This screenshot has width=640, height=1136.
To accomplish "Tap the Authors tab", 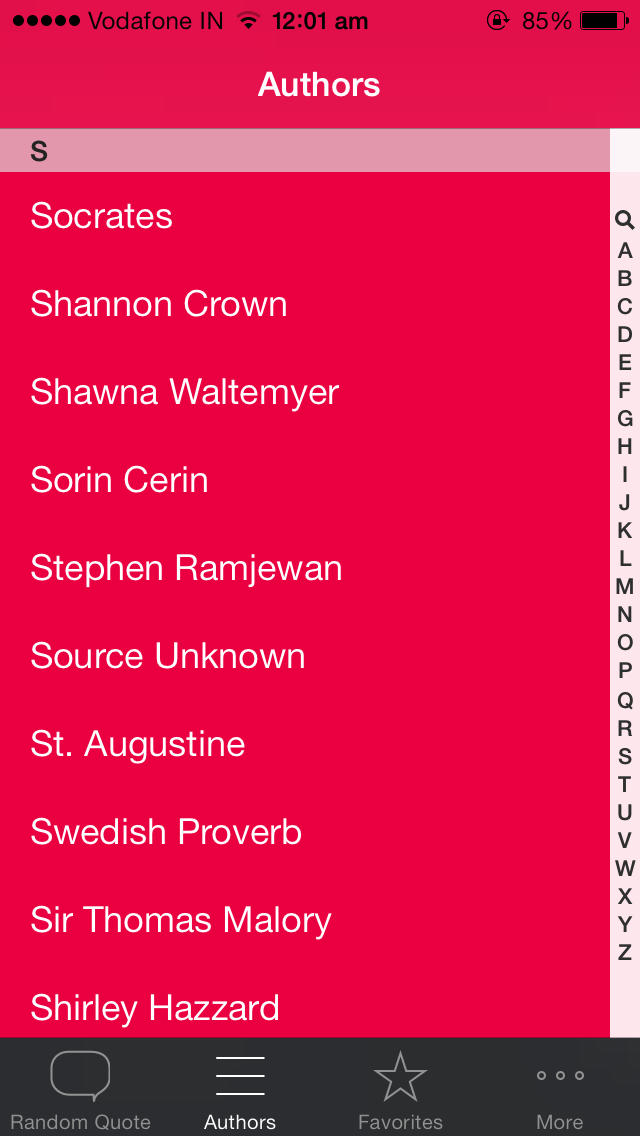I will (240, 1090).
